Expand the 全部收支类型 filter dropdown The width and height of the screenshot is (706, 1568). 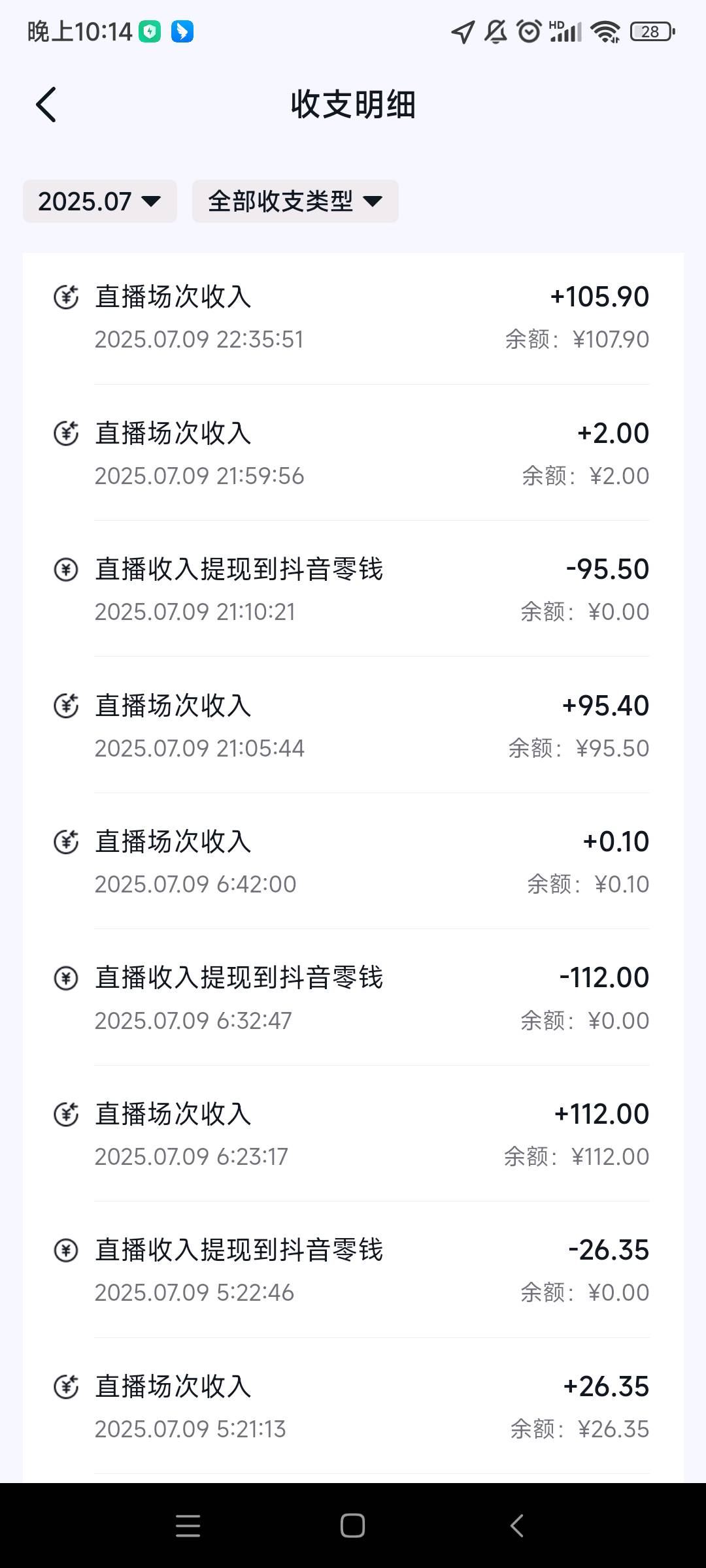(295, 201)
